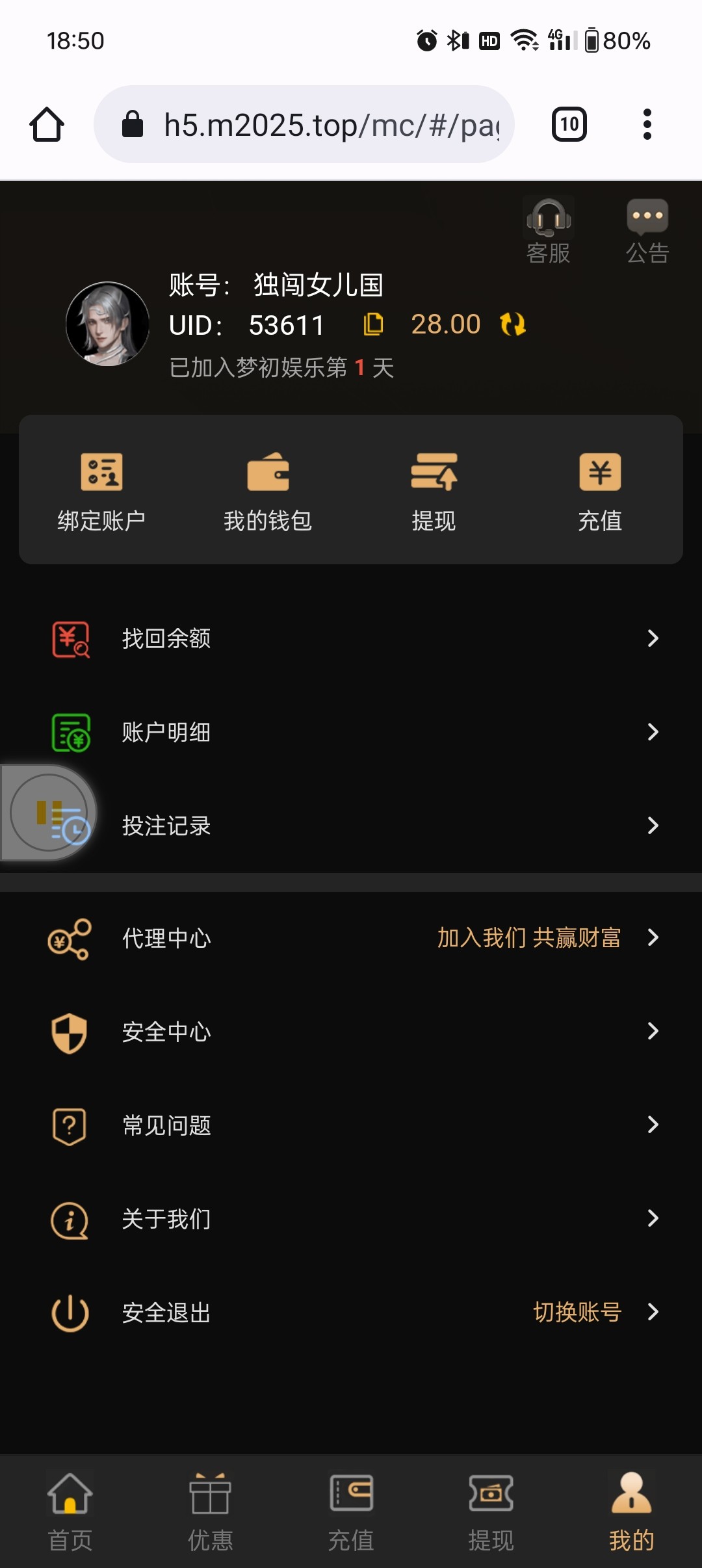Open 关于我们 about us
This screenshot has height=1568, width=702.
(x=351, y=1219)
